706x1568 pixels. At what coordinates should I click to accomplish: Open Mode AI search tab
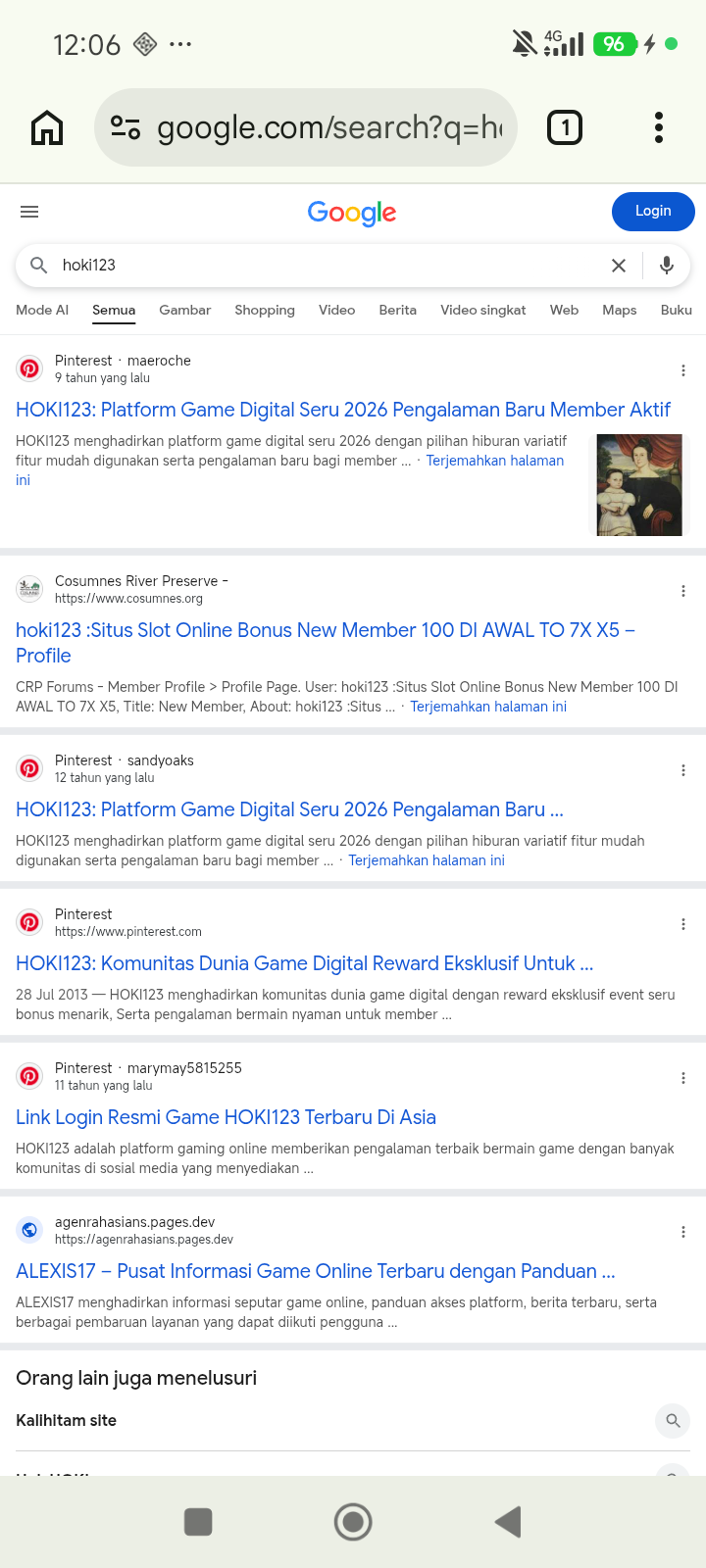coord(42,310)
